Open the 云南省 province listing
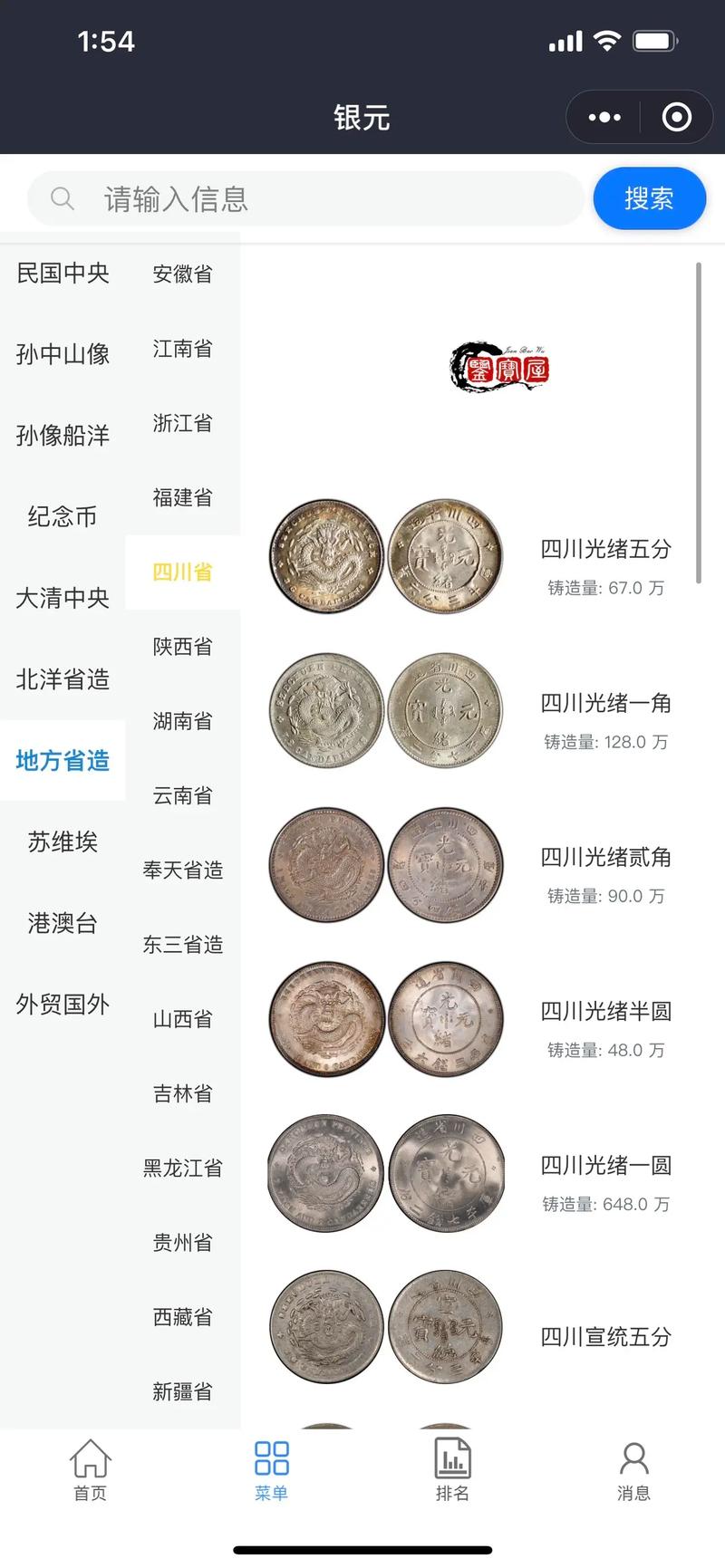The image size is (725, 1568). (x=181, y=794)
